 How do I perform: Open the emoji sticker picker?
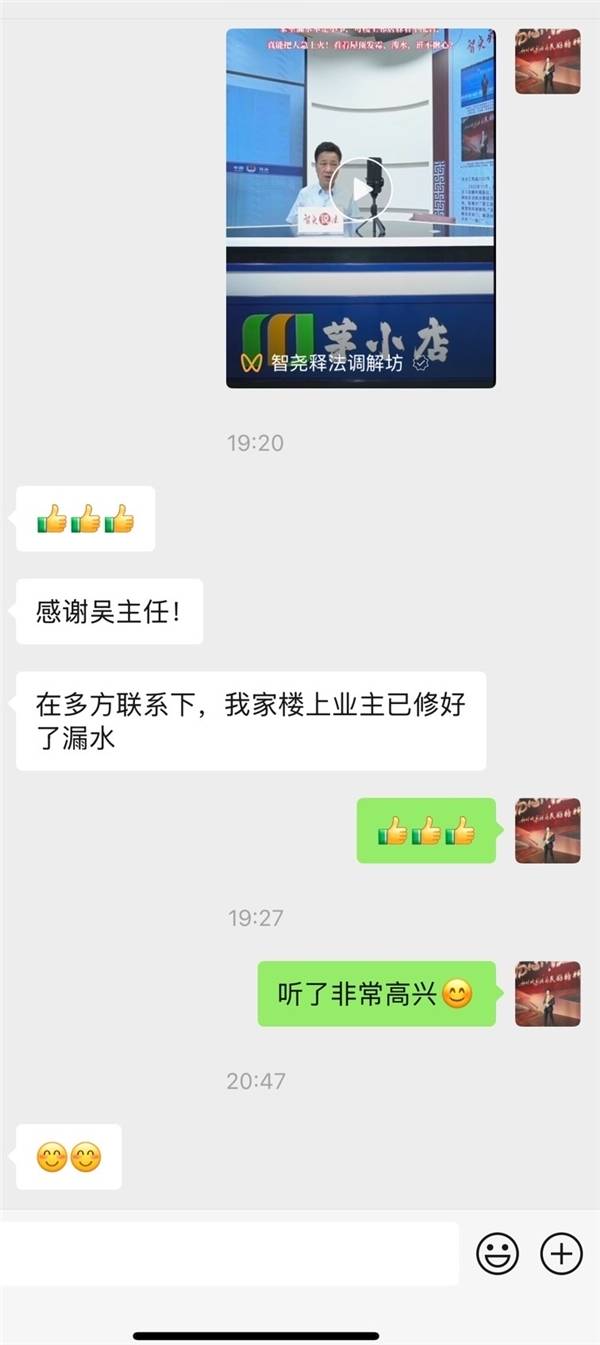pyautogui.click(x=497, y=1253)
